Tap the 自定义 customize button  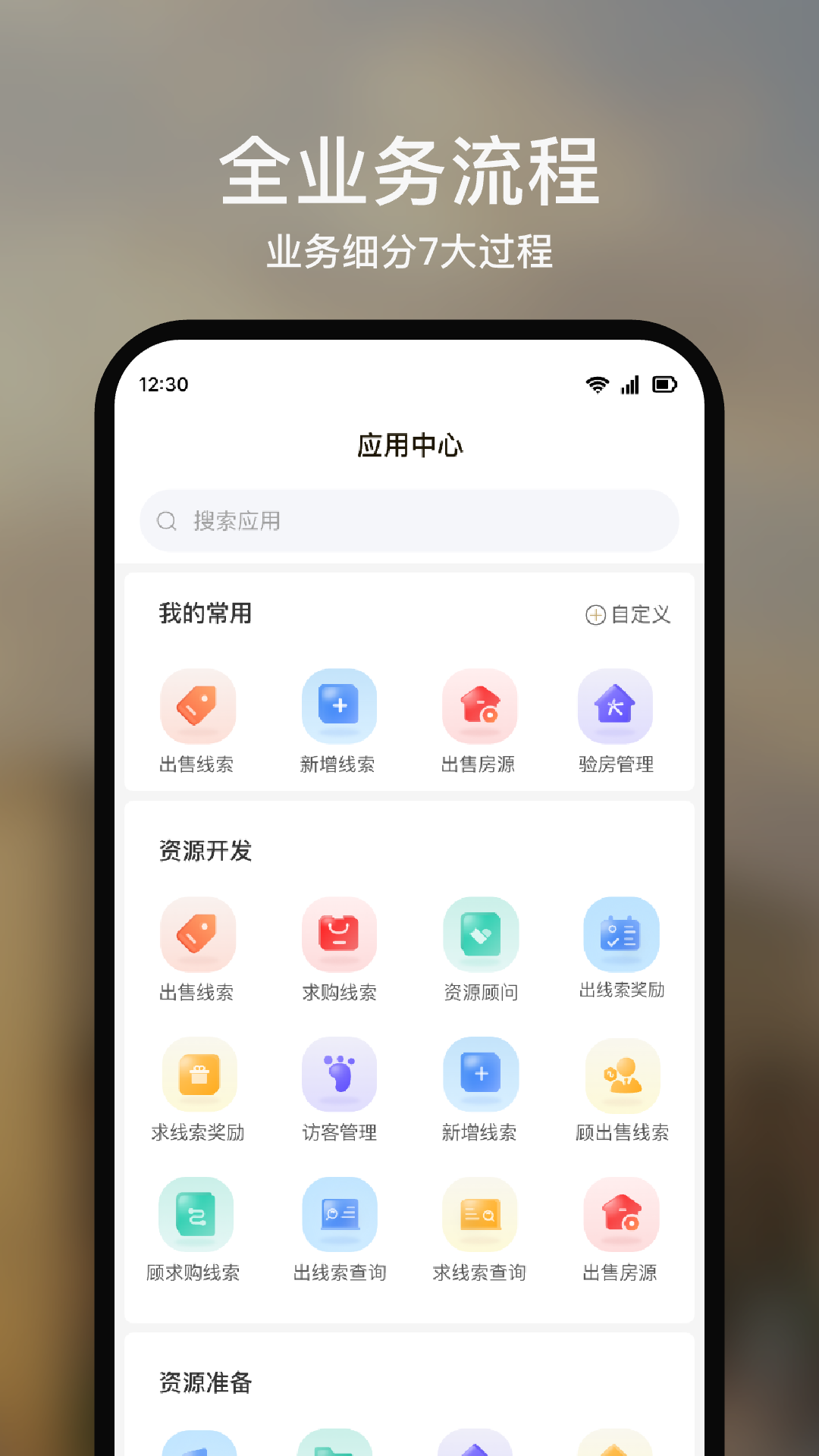639,616
